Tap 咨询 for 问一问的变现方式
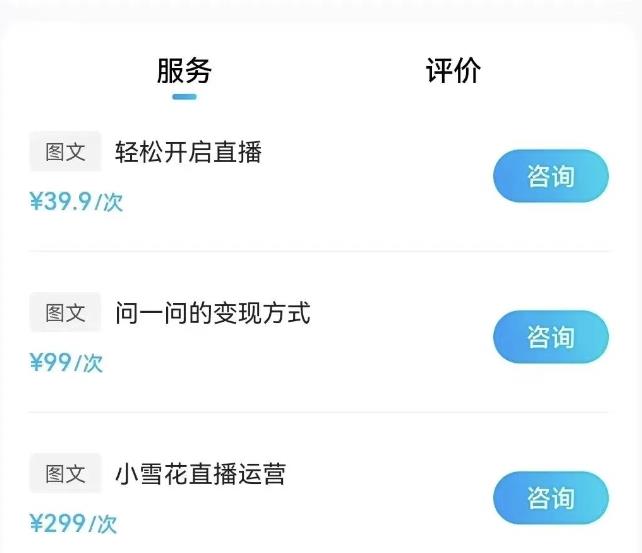Viewport: 642px width, 553px height. point(550,337)
